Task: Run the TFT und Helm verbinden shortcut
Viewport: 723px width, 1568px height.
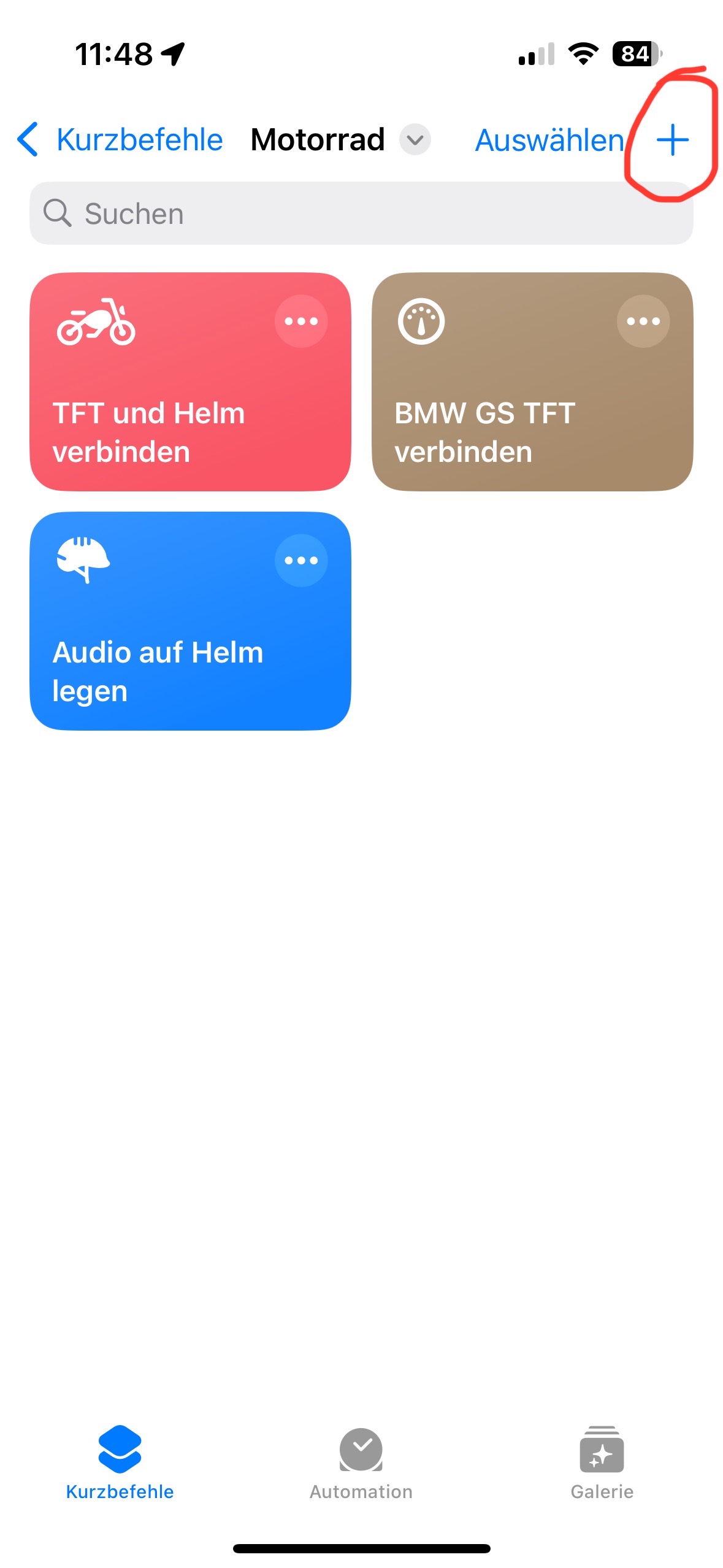Action: click(190, 382)
